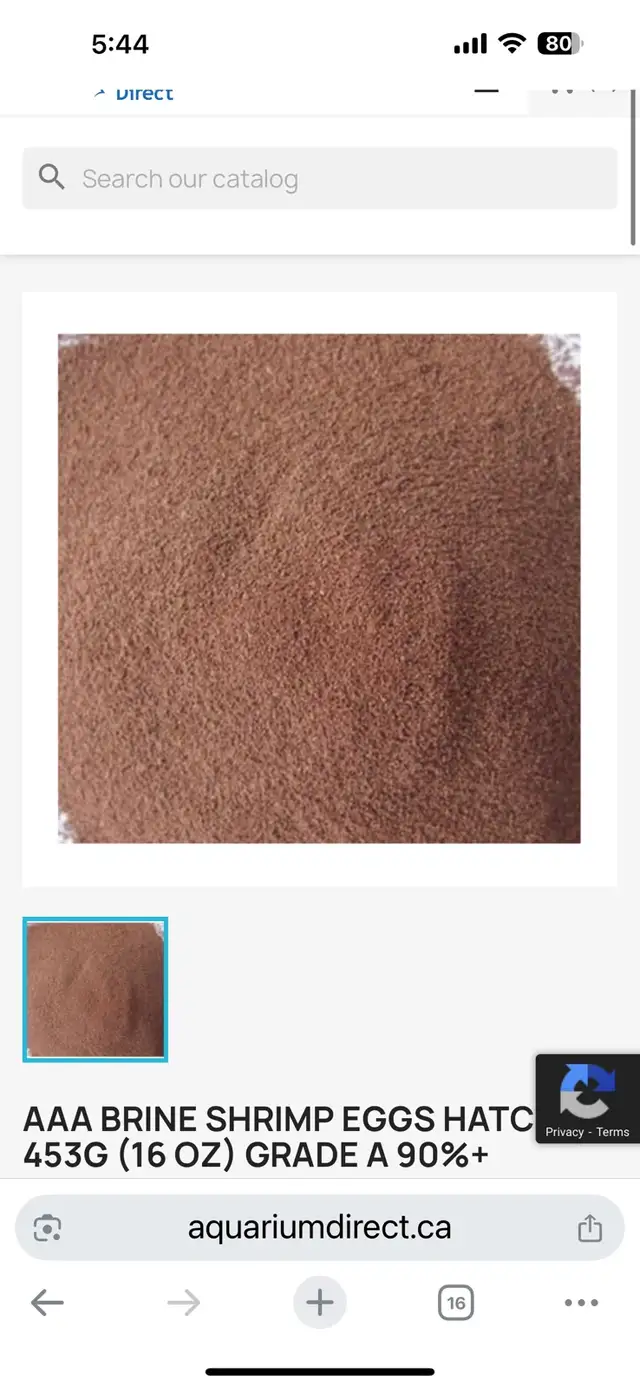Open the reCAPTCHA Terms link
The height and width of the screenshot is (1388, 640).
tap(613, 1132)
